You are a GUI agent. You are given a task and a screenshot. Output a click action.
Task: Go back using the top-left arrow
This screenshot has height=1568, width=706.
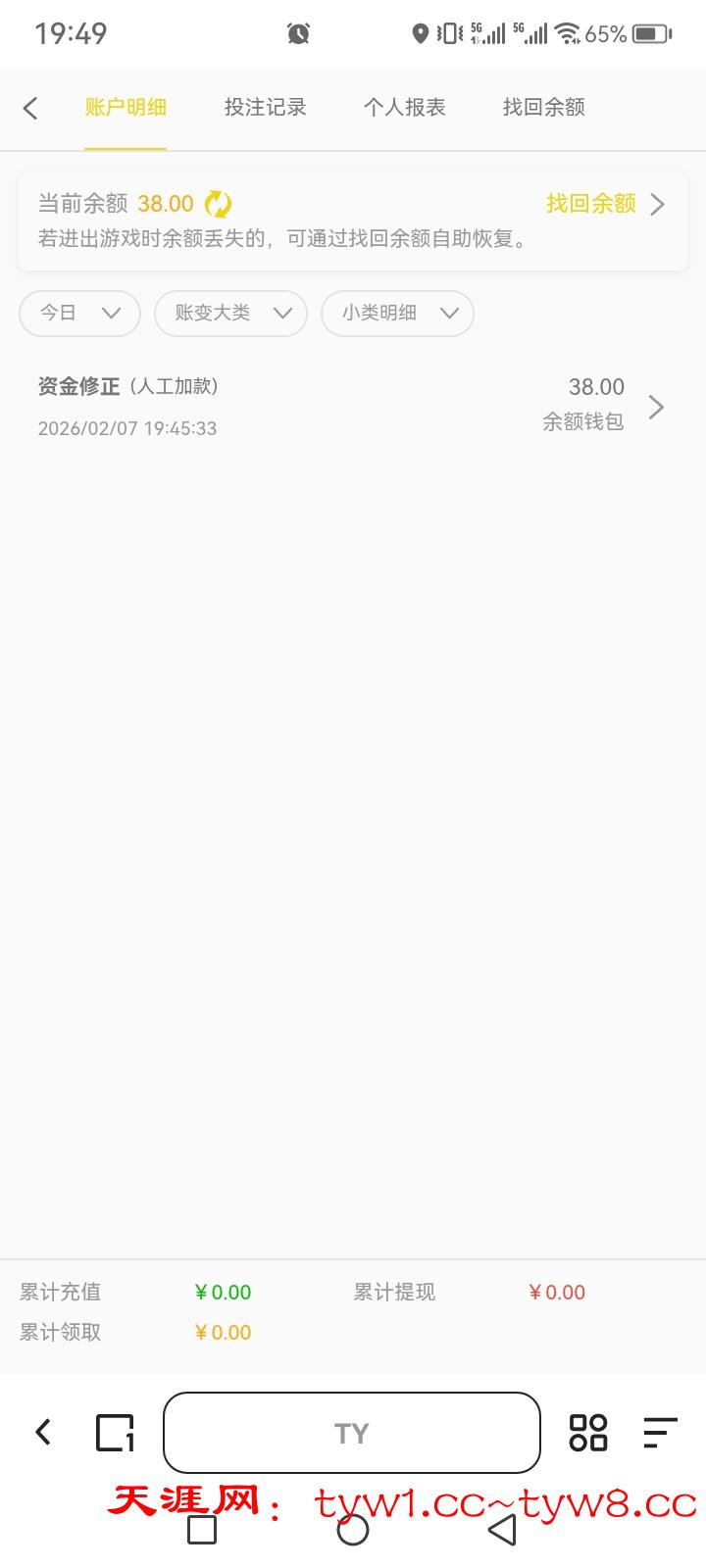(31, 108)
